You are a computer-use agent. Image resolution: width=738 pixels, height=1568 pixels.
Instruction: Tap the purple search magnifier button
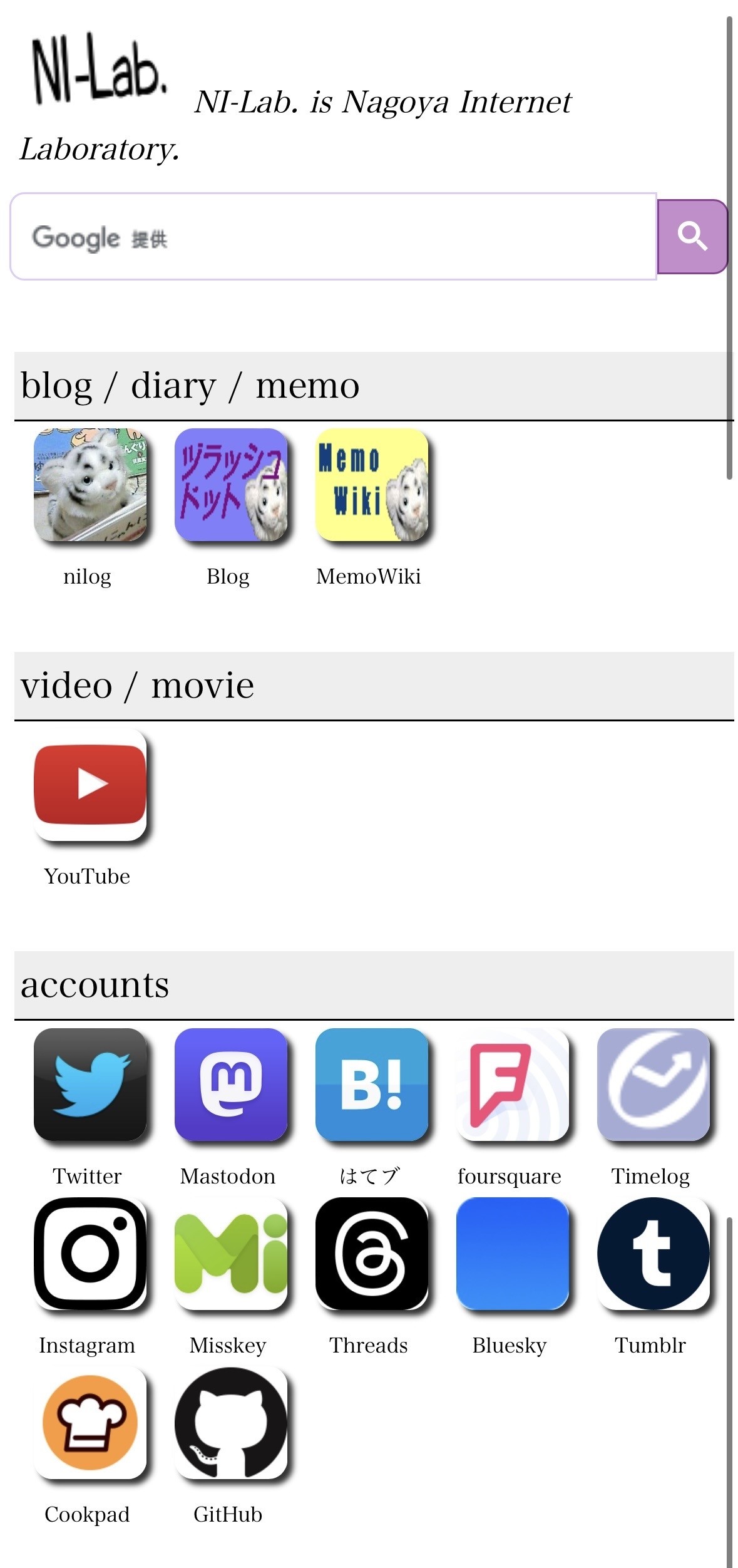(692, 237)
